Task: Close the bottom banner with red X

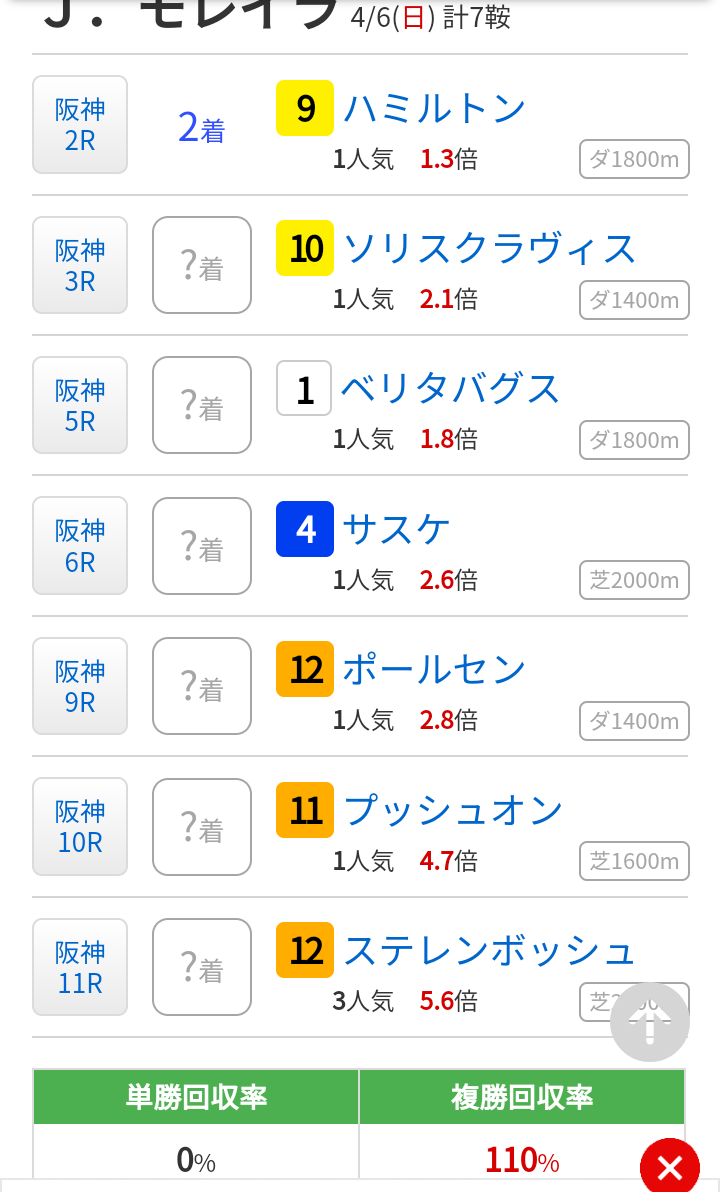Action: pos(669,1167)
